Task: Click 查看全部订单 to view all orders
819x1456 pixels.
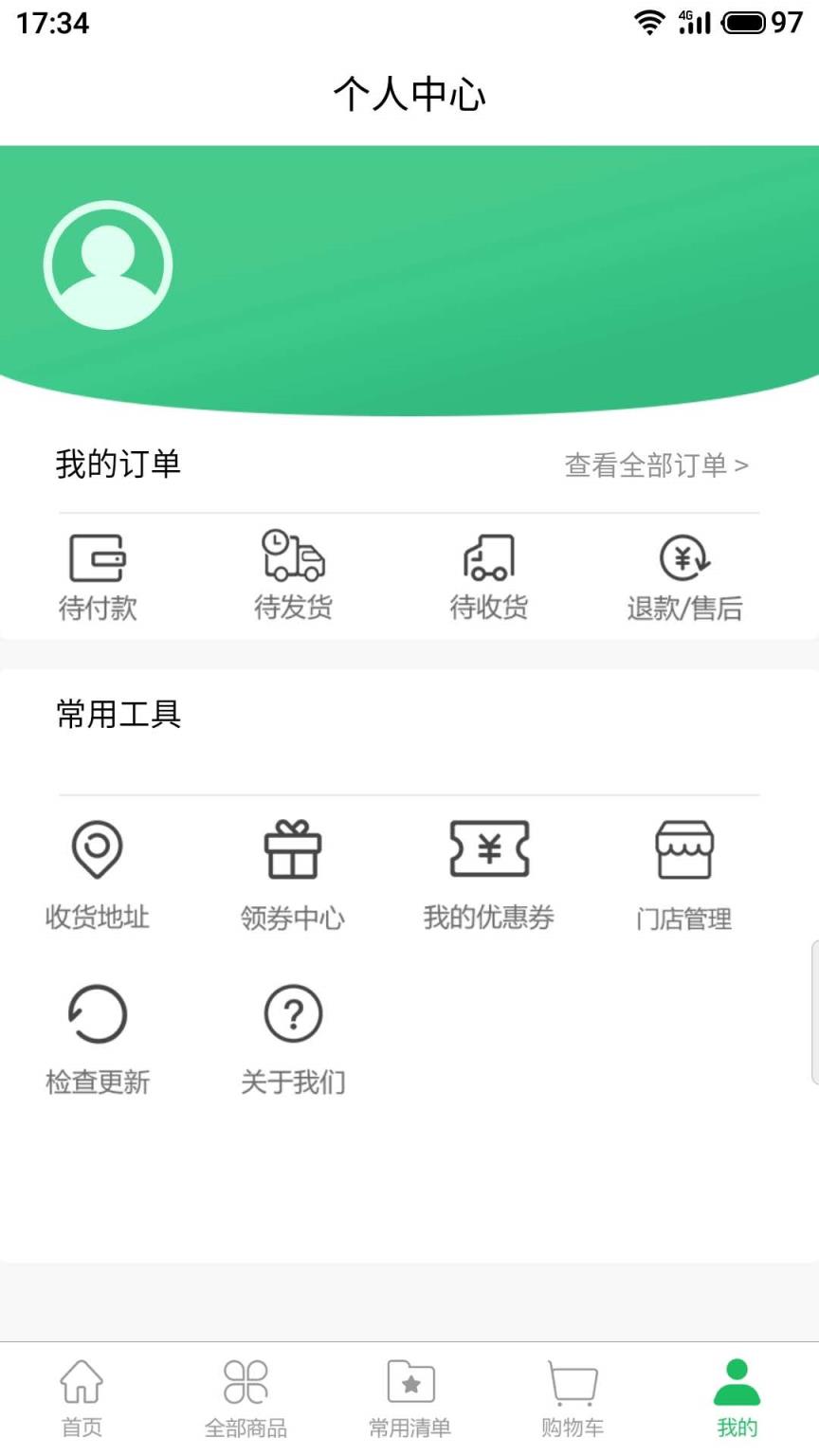Action: 656,464
